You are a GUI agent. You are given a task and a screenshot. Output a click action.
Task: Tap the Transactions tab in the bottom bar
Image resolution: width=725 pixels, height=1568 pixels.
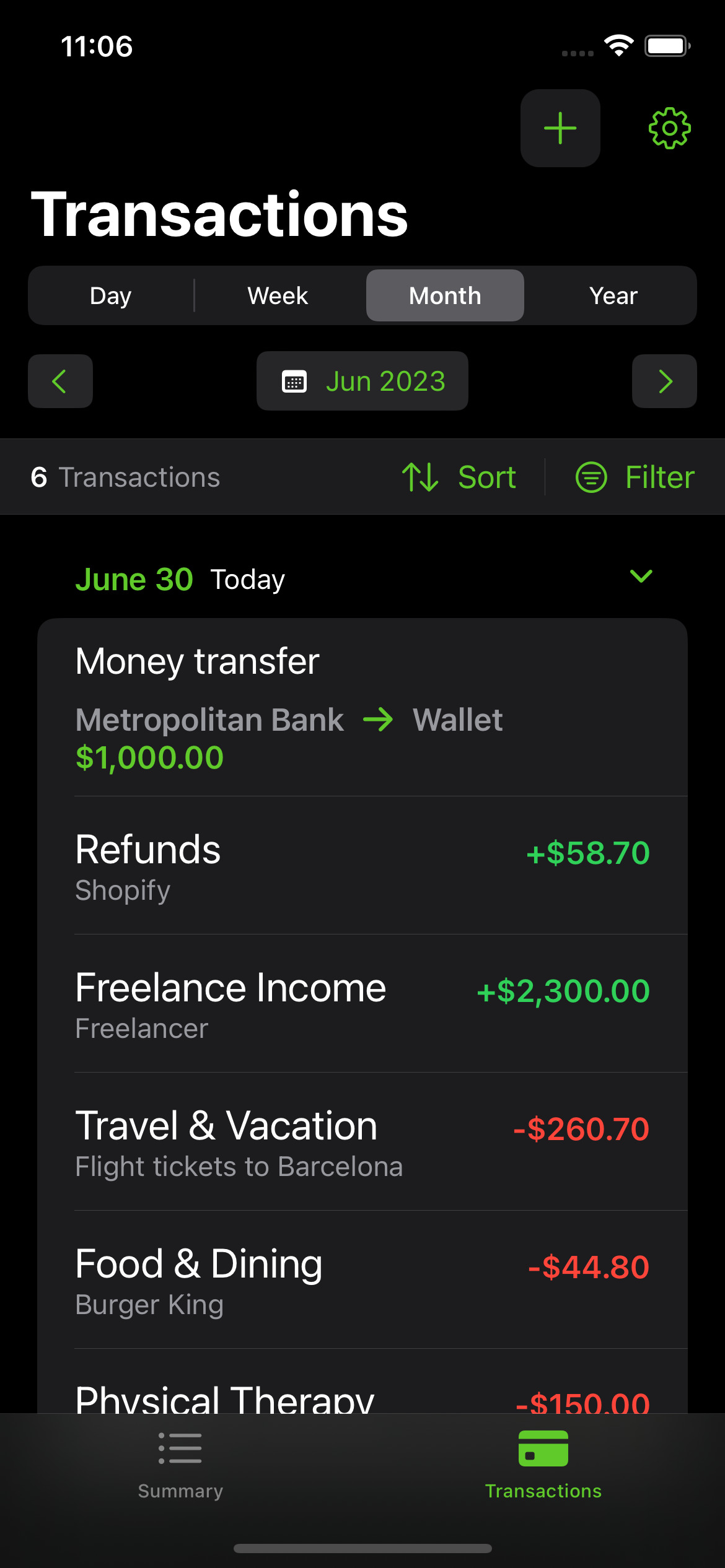pos(543,1465)
